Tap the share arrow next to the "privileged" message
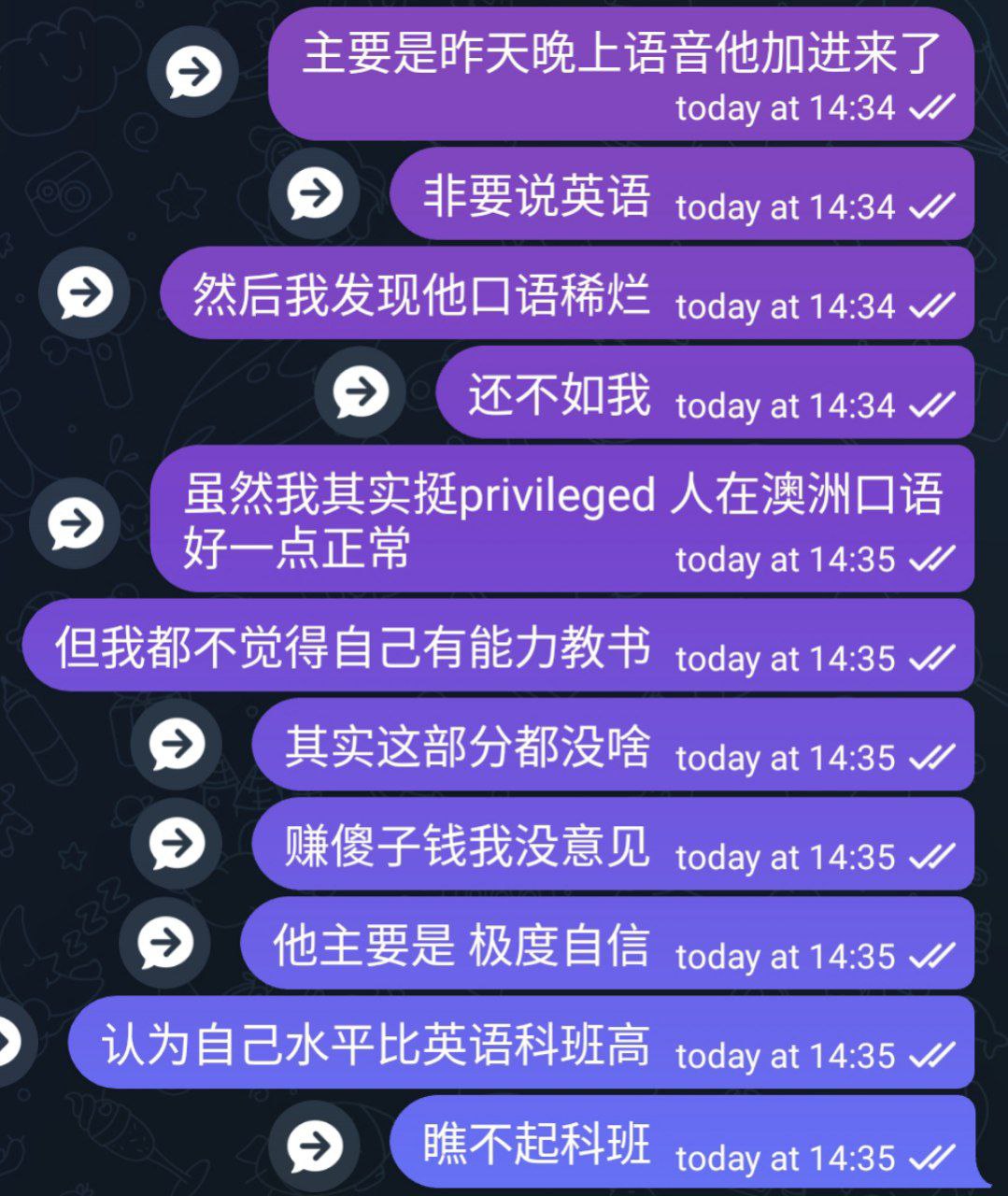Viewport: 1008px width, 1196px height. click(x=75, y=523)
